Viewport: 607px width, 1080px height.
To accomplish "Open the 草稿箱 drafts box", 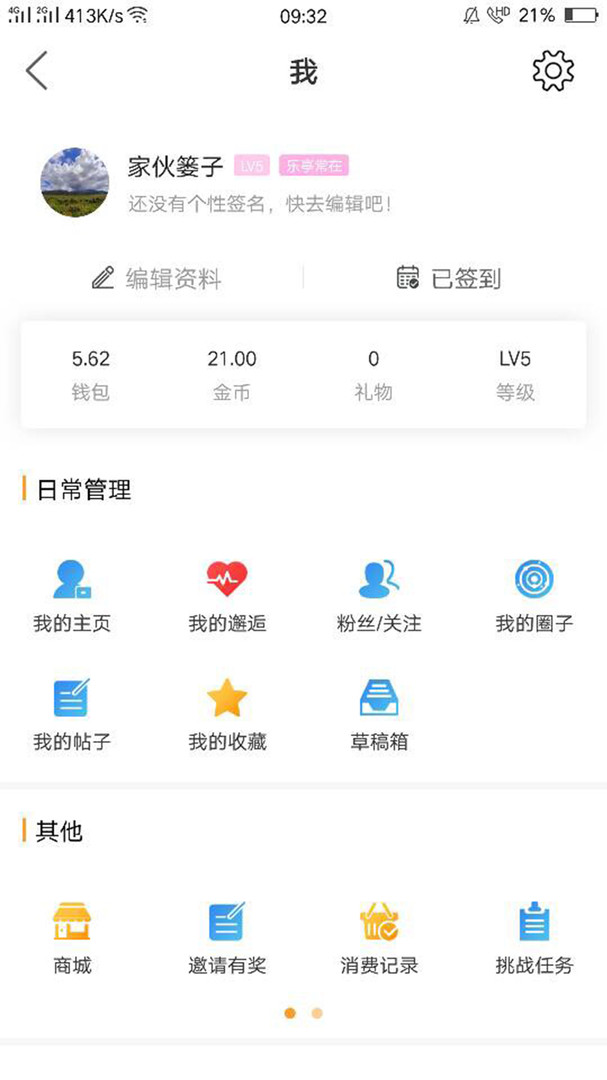I will (379, 714).
